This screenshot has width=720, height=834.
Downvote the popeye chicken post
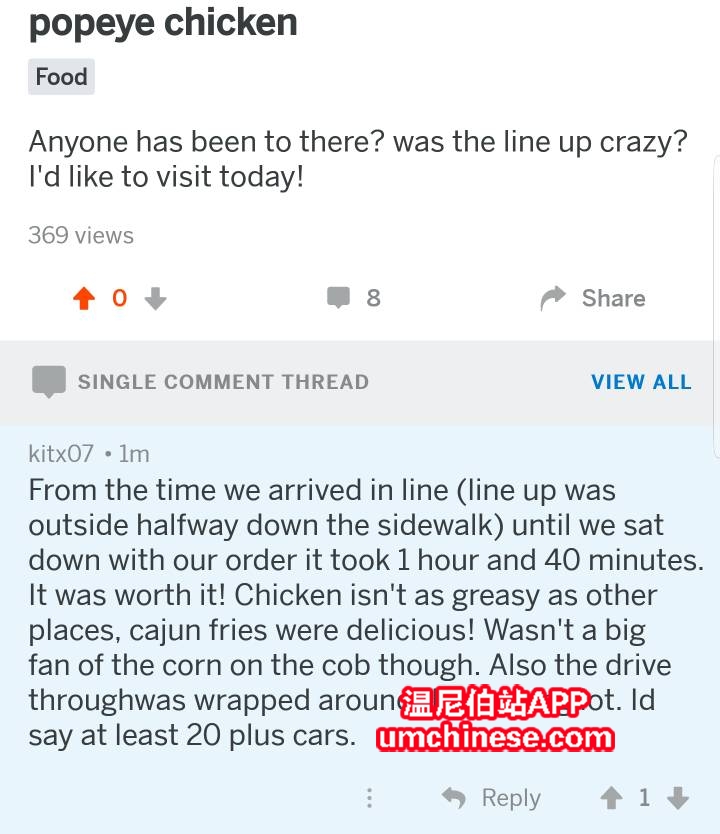pyautogui.click(x=155, y=298)
